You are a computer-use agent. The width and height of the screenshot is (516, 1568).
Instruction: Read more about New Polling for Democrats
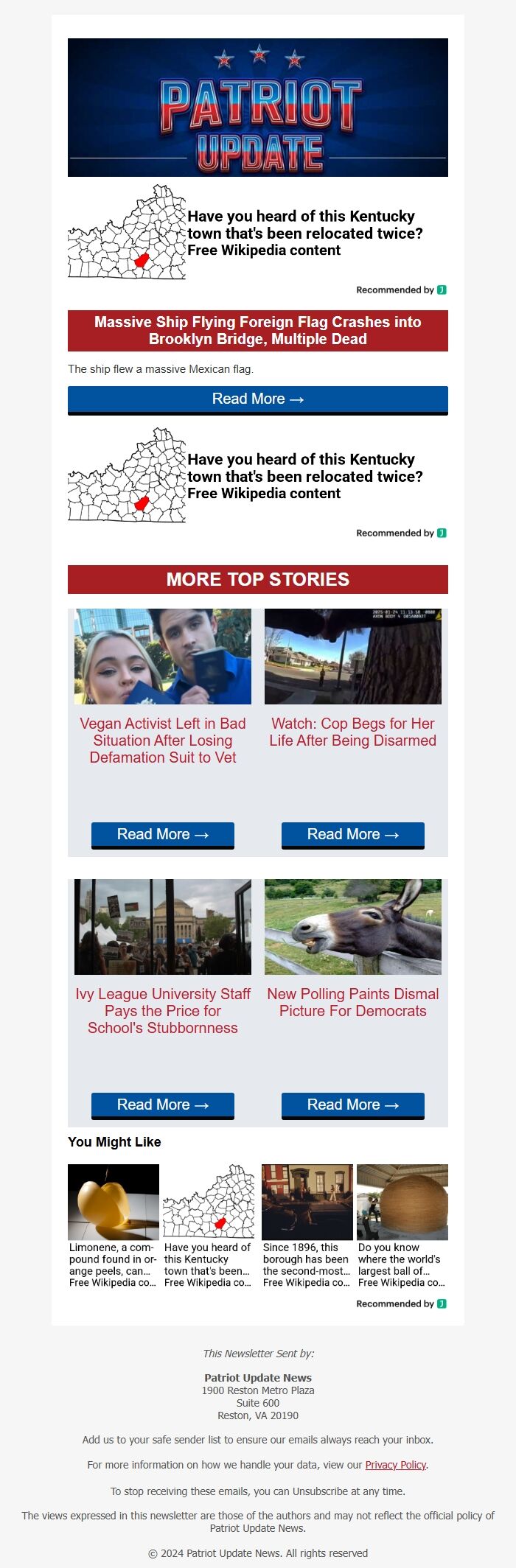pyautogui.click(x=352, y=1105)
